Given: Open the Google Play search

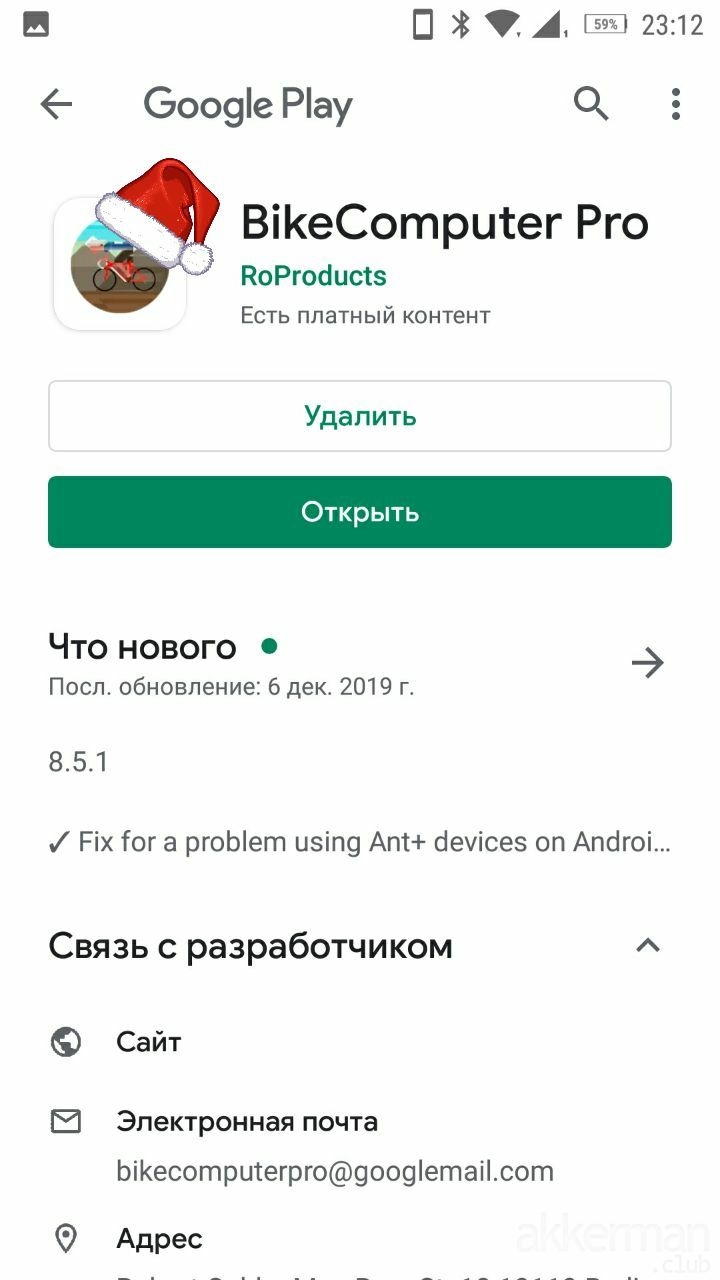Looking at the screenshot, I should click(x=591, y=103).
